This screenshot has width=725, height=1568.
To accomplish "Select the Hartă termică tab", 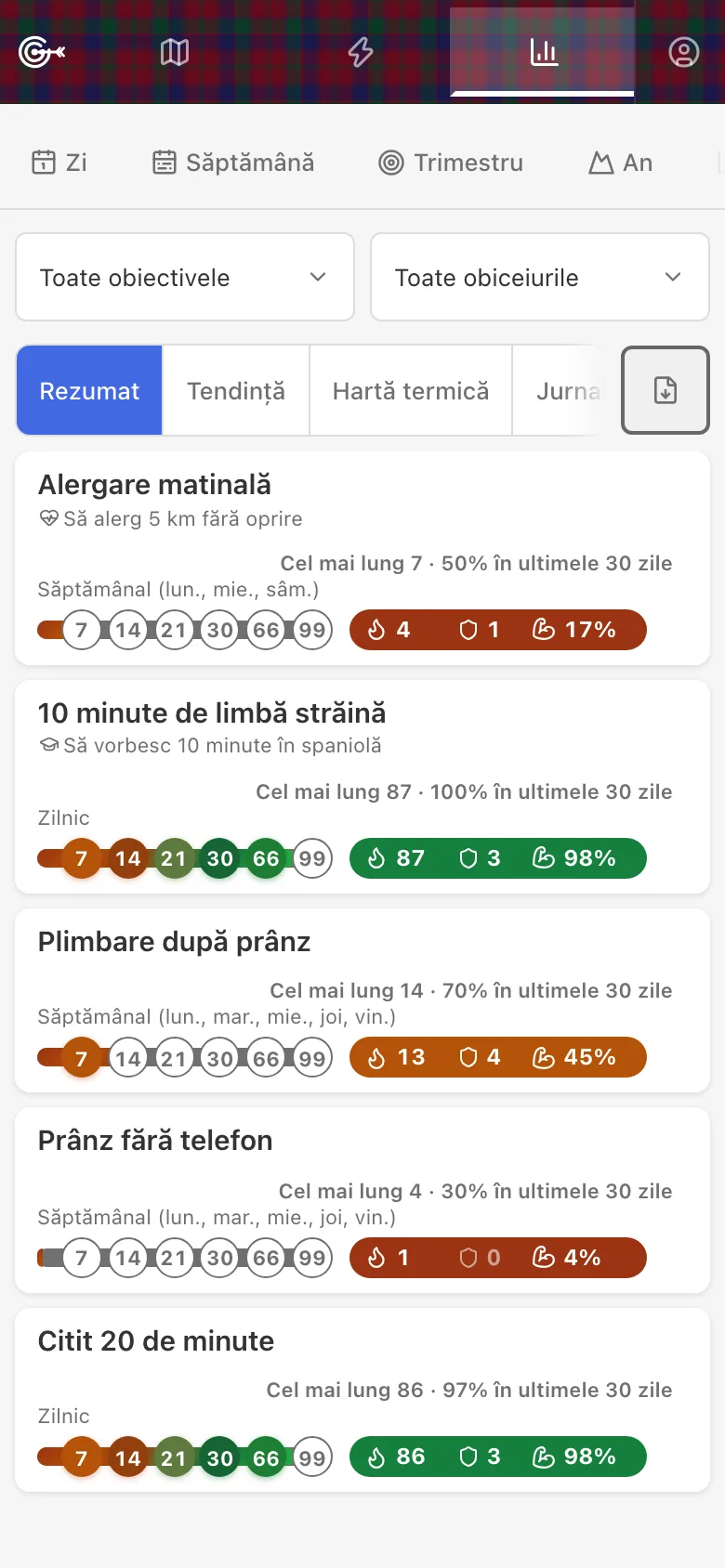I will (x=411, y=391).
